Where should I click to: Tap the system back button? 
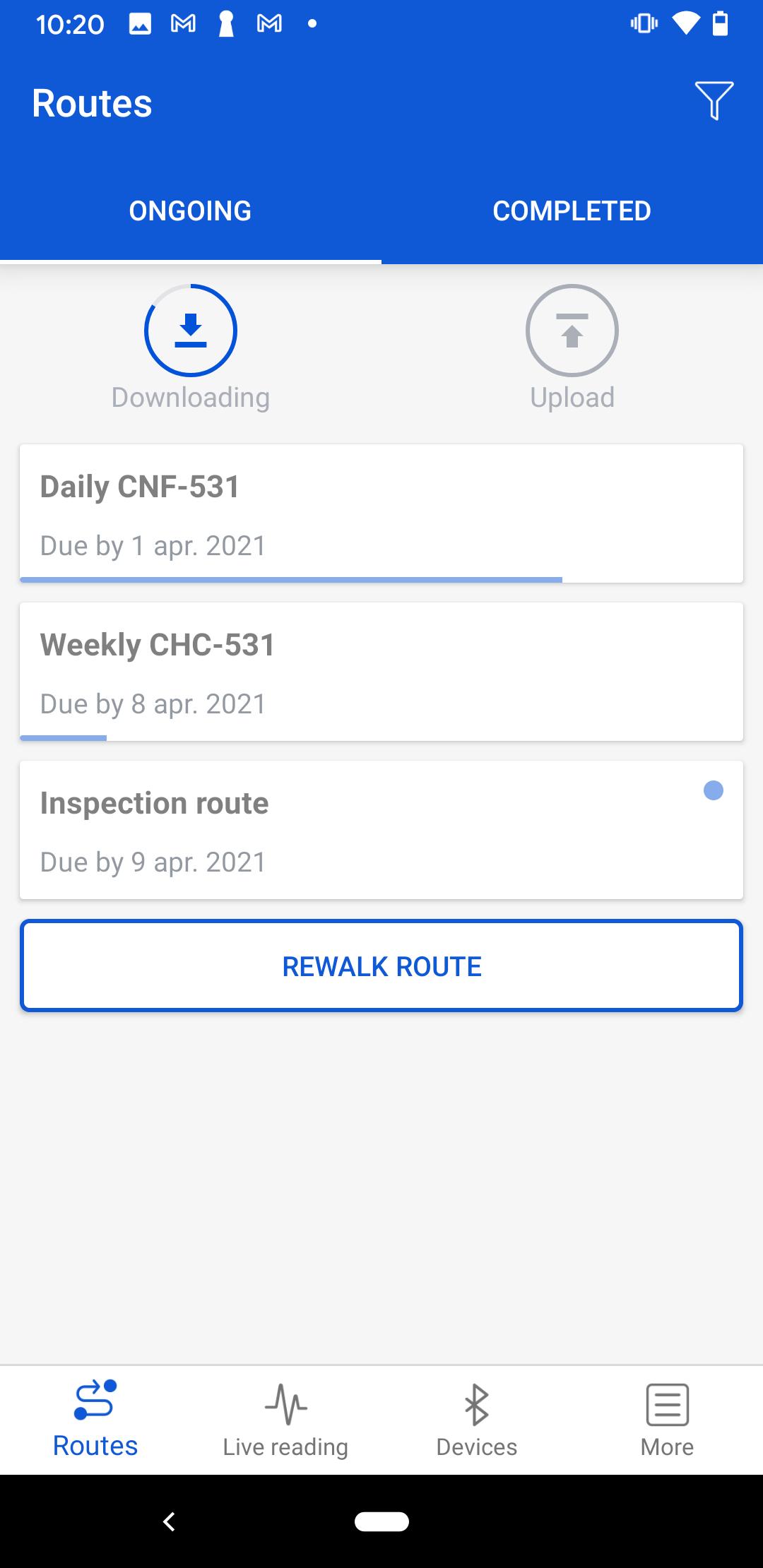(x=169, y=1521)
